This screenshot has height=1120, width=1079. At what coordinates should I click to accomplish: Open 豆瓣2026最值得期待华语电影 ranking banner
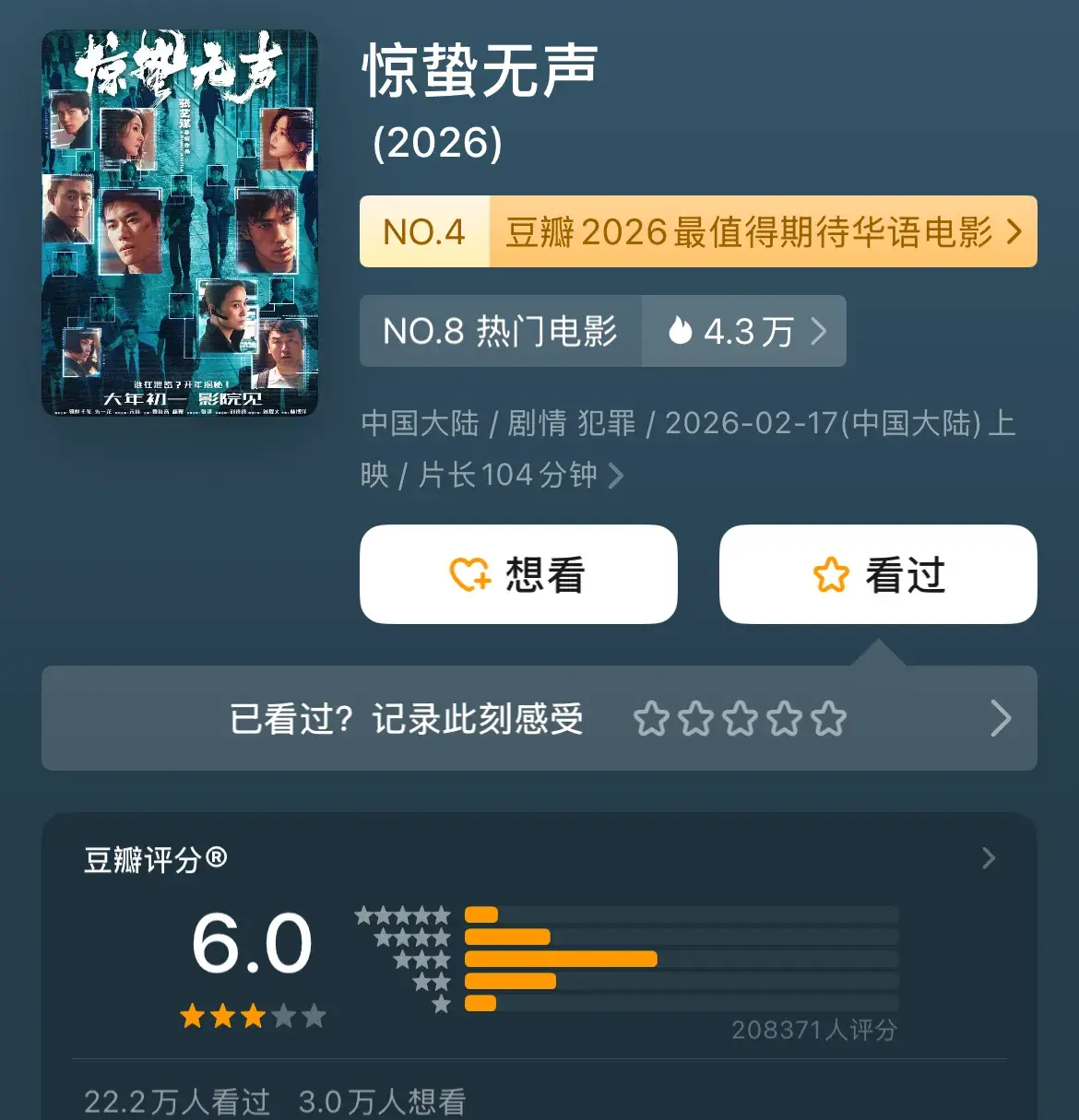[x=698, y=231]
